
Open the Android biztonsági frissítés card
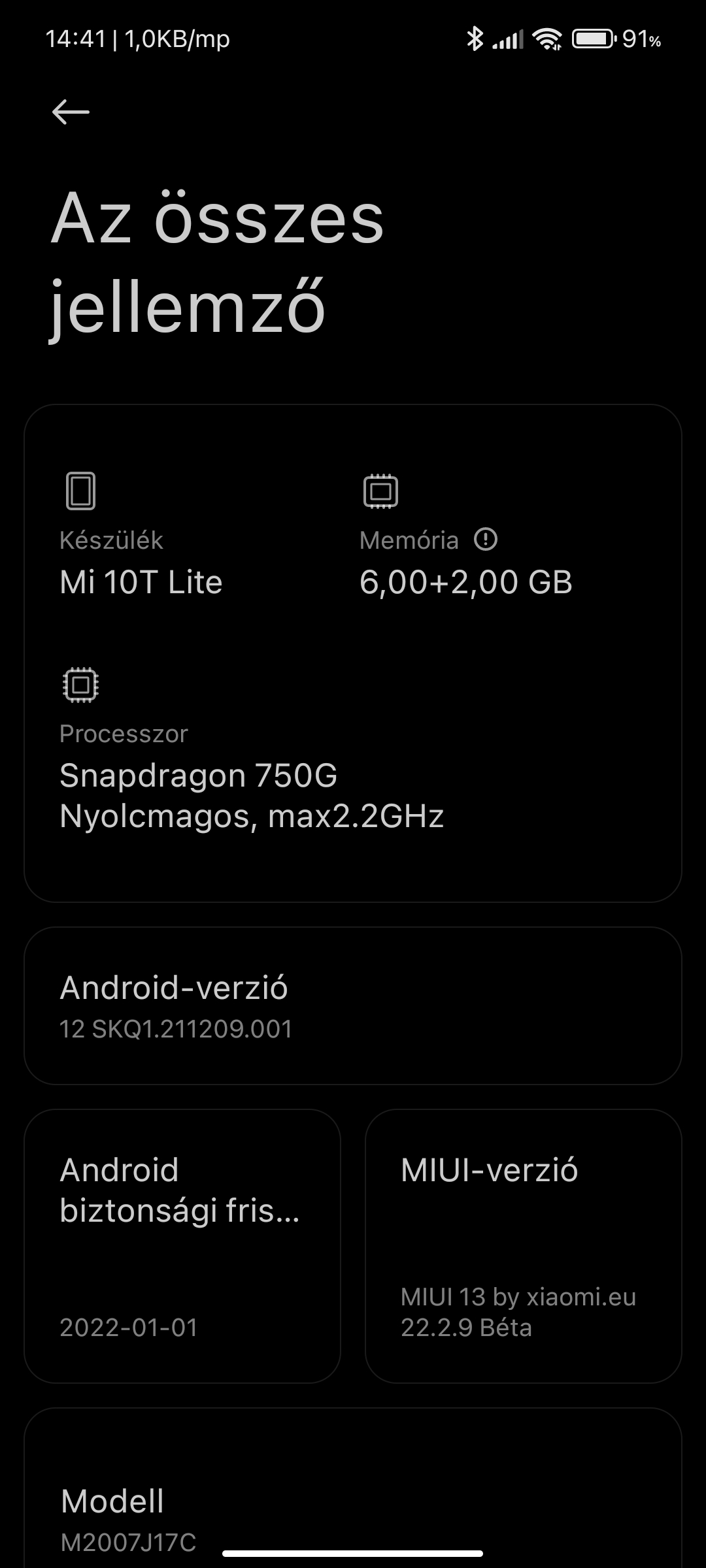click(182, 1246)
